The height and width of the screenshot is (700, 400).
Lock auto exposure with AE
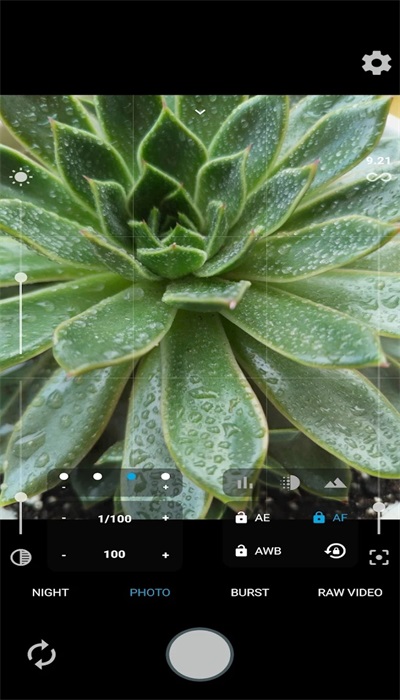pos(253,518)
